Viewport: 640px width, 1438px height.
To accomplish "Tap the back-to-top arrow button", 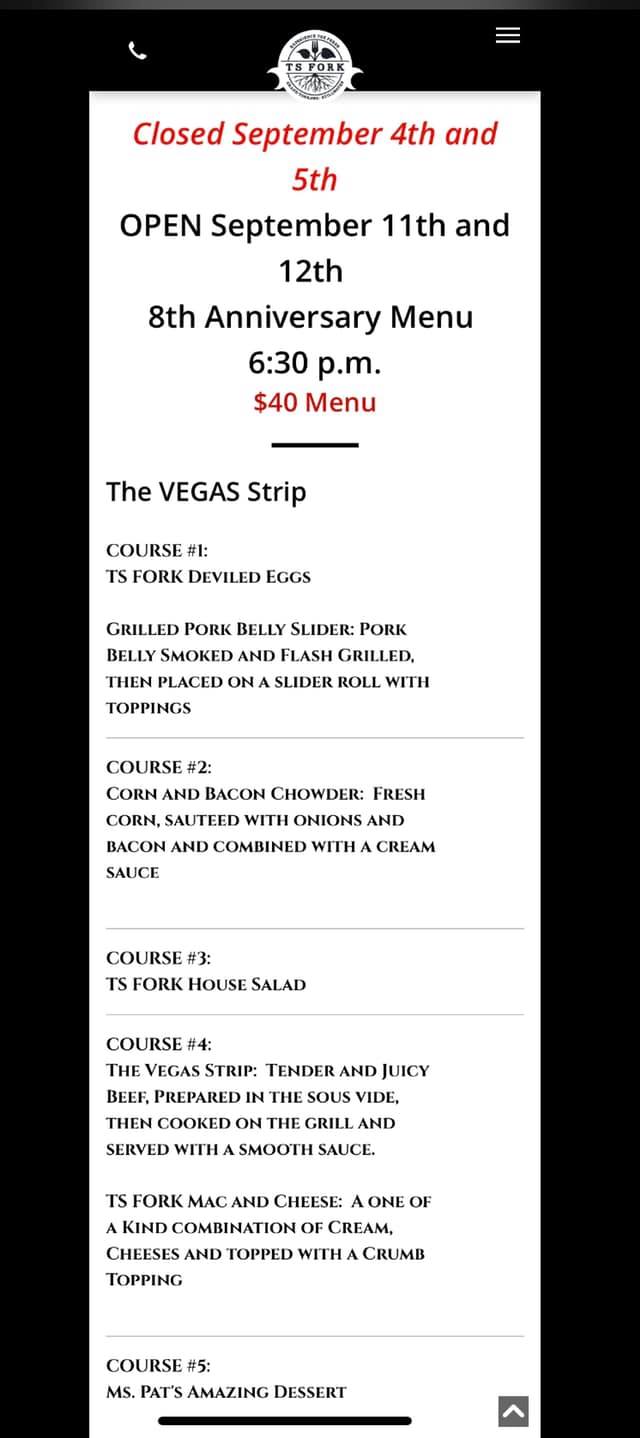I will [x=513, y=1411].
